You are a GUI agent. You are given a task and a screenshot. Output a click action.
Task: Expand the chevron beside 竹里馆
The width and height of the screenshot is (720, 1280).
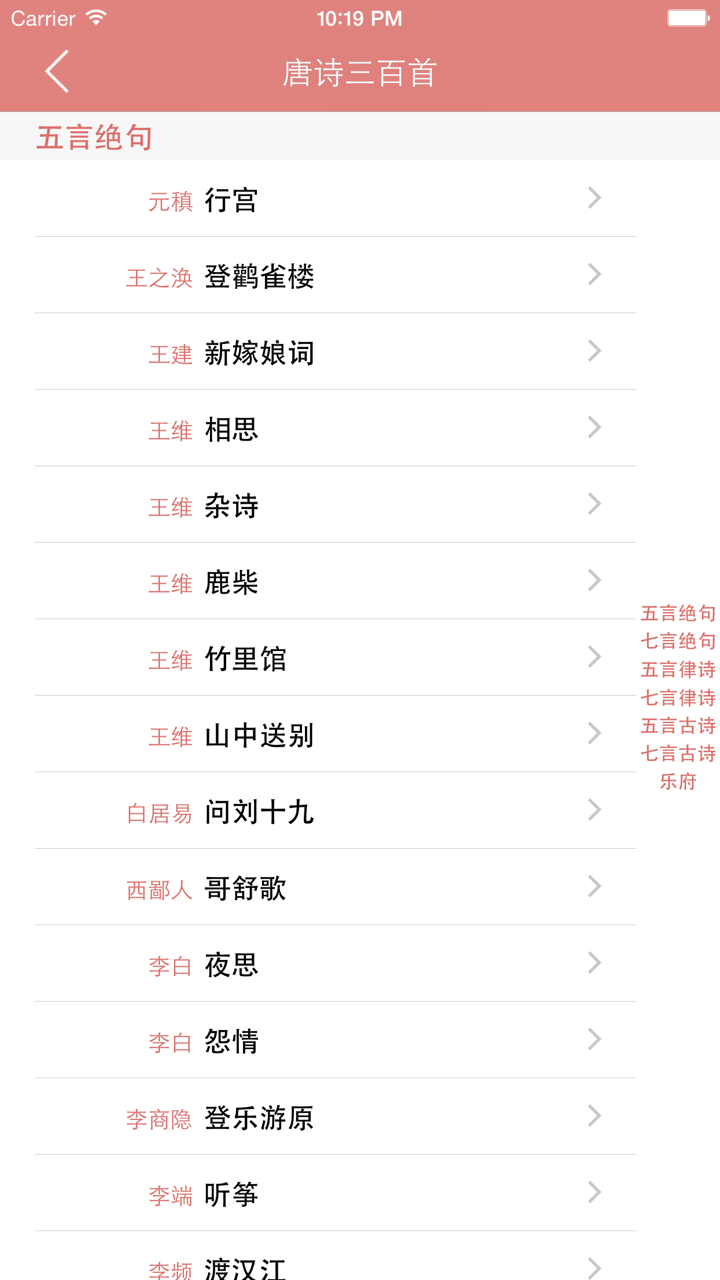point(594,657)
